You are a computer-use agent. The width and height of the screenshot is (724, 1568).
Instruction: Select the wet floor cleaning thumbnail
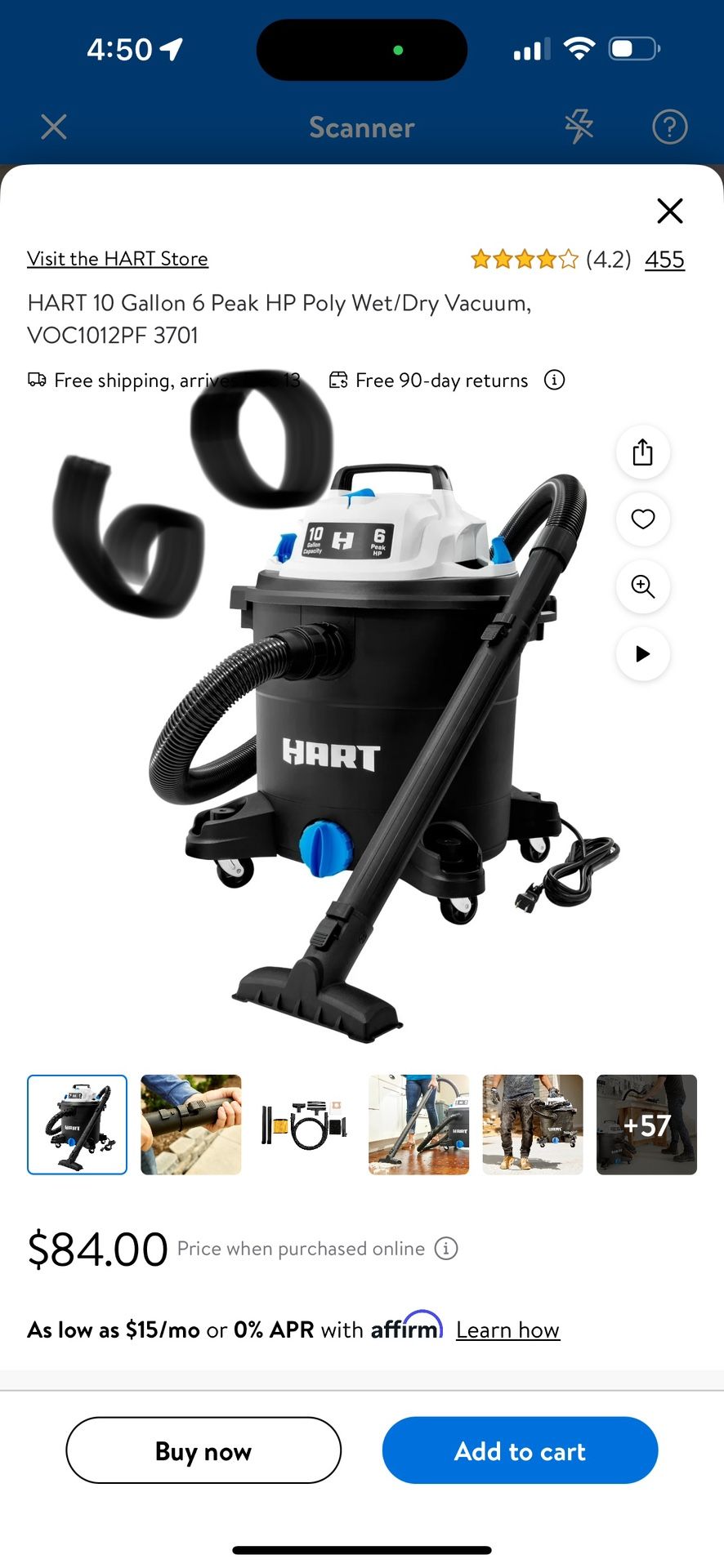(x=418, y=1125)
